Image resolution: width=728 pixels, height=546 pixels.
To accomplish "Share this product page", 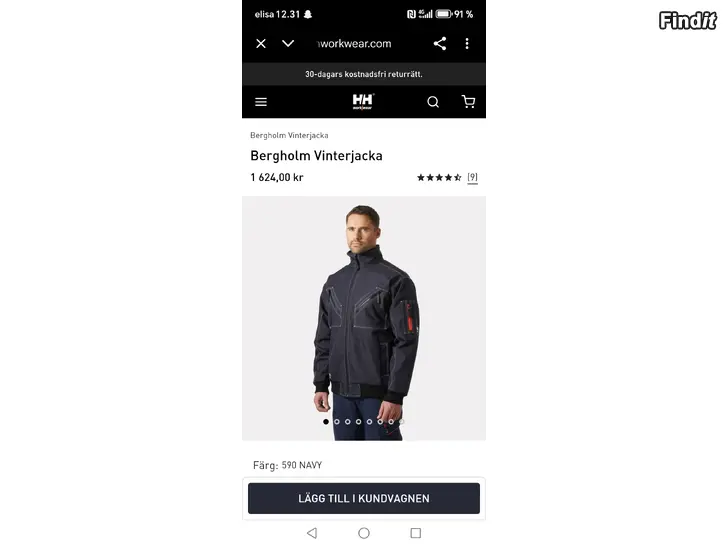I will click(x=440, y=44).
